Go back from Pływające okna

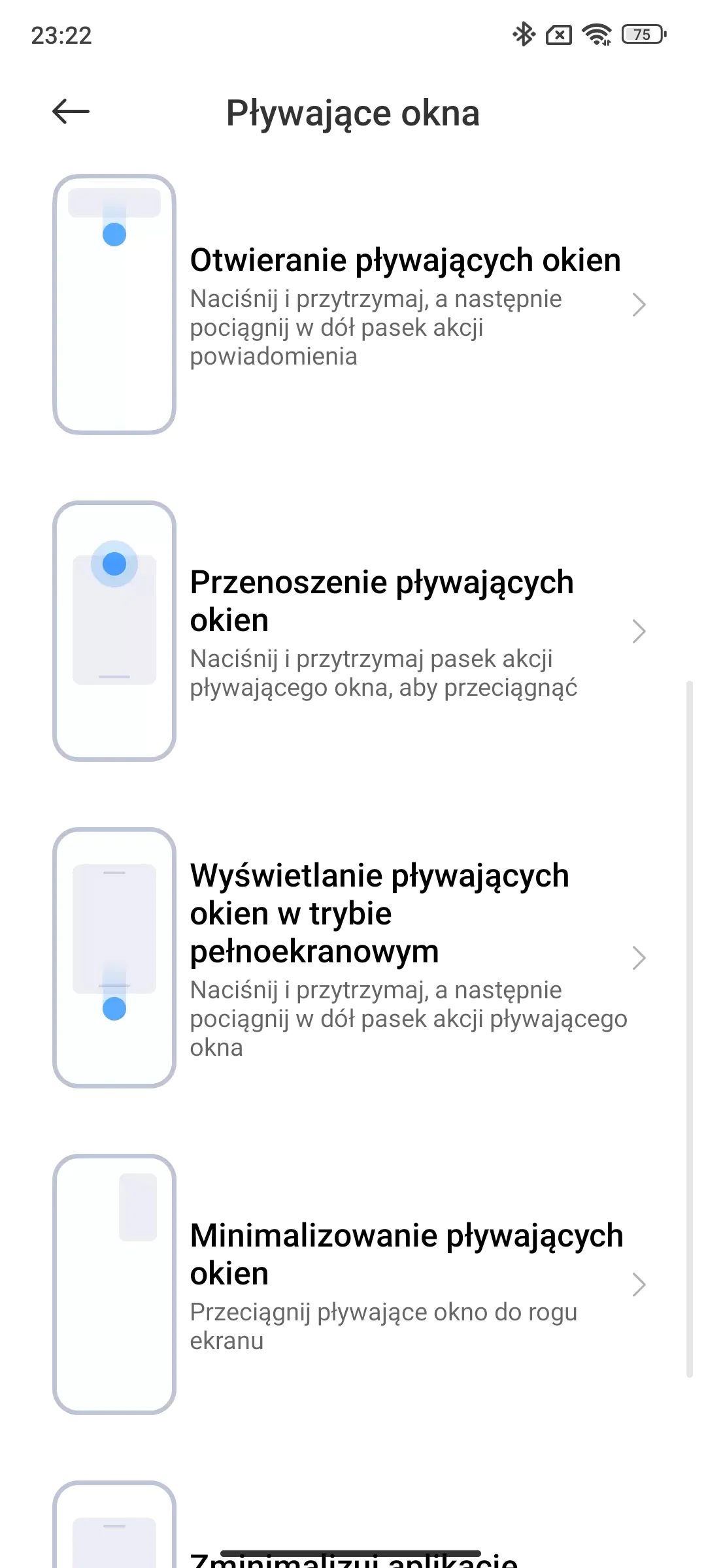(71, 112)
